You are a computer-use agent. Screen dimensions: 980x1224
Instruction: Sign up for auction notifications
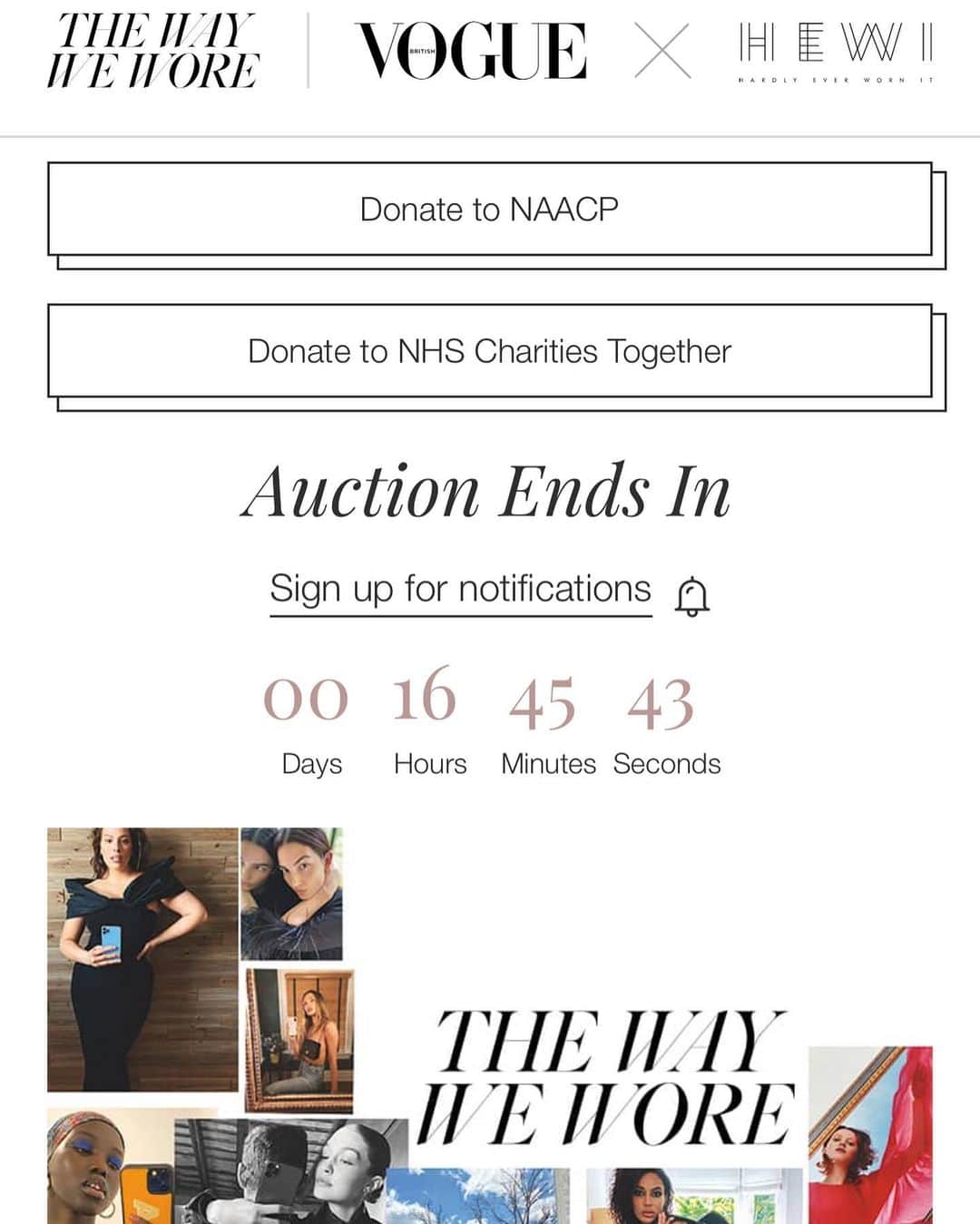461,590
